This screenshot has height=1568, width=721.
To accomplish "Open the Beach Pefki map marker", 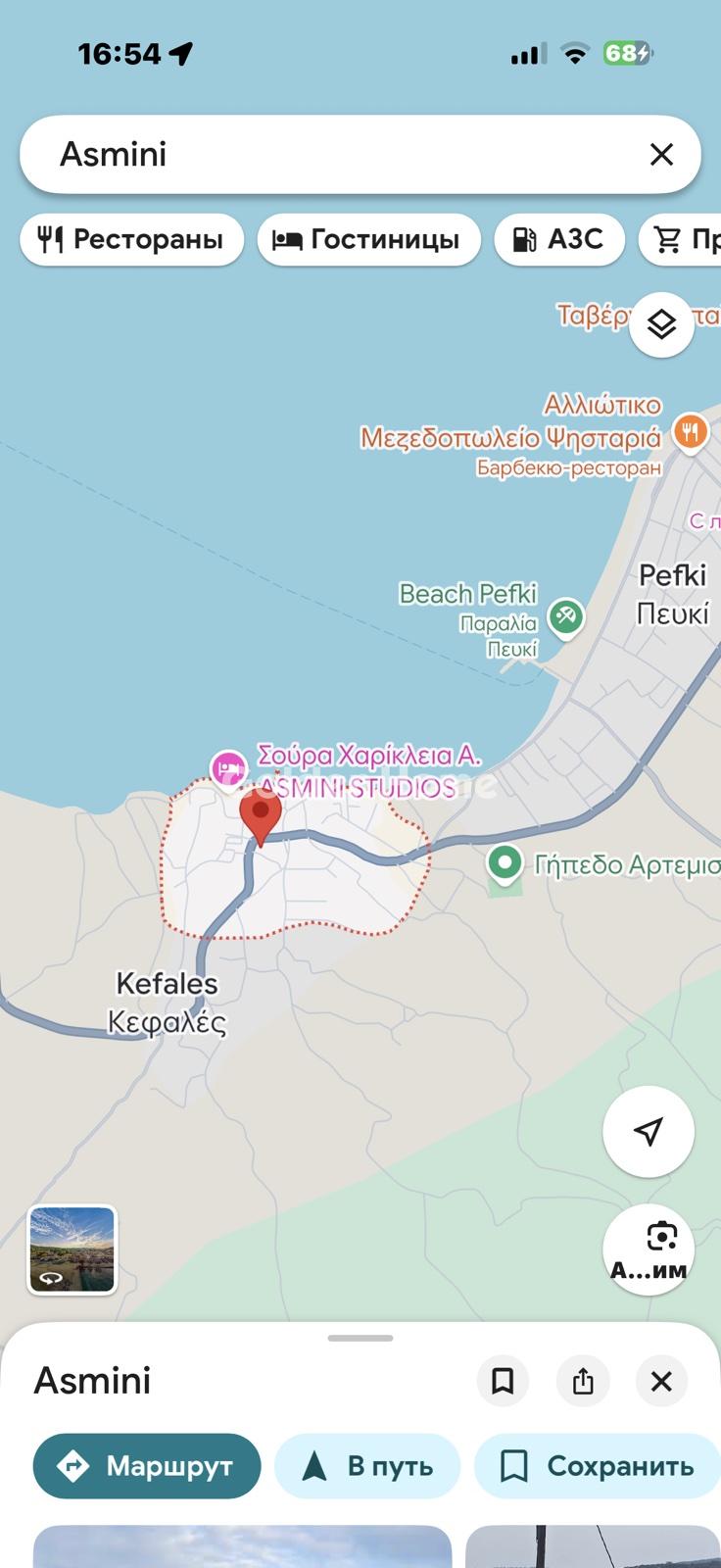I will 566,616.
